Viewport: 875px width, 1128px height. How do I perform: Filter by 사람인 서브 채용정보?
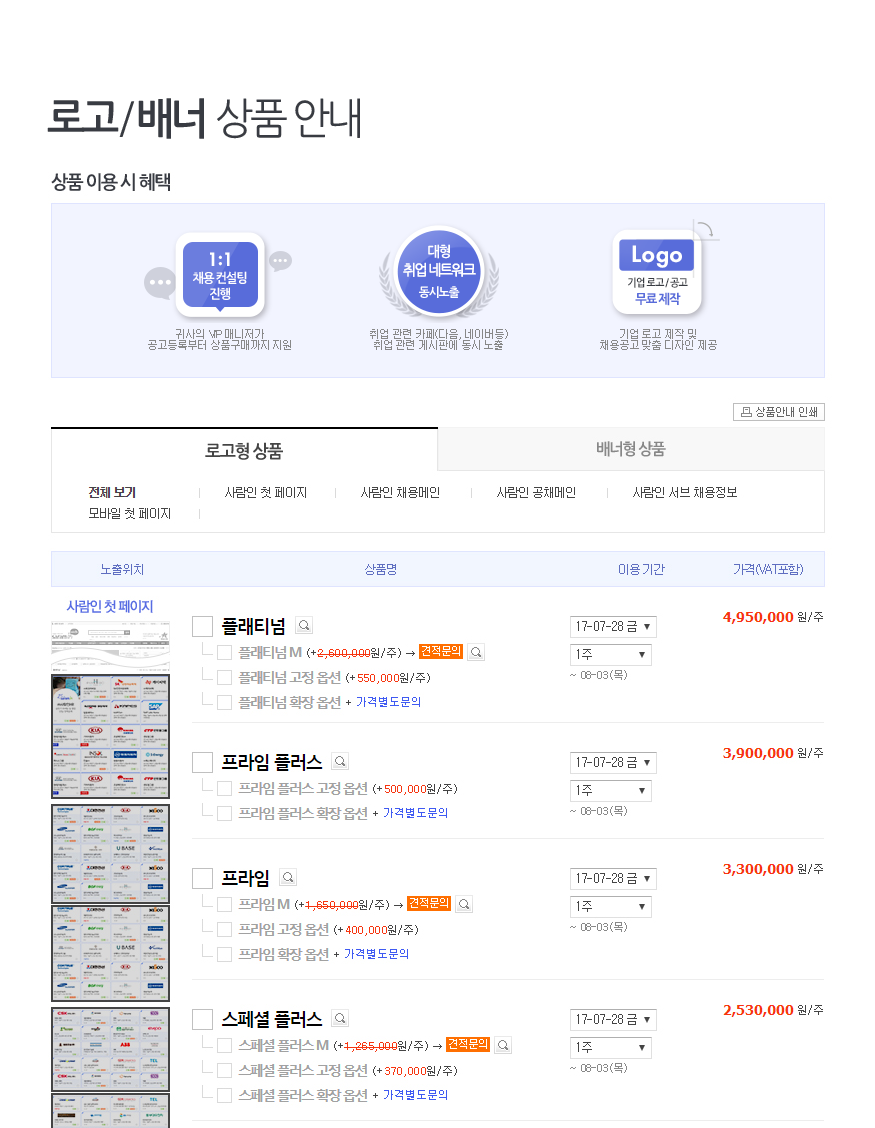685,493
